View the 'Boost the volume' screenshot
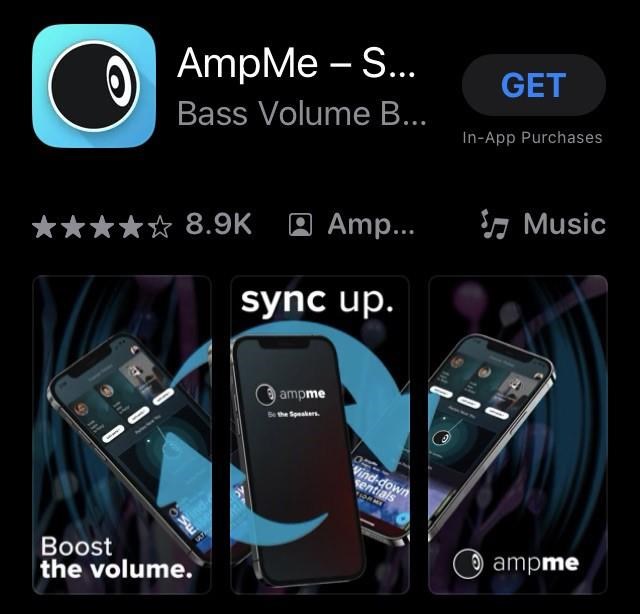640x614 pixels. (x=122, y=435)
